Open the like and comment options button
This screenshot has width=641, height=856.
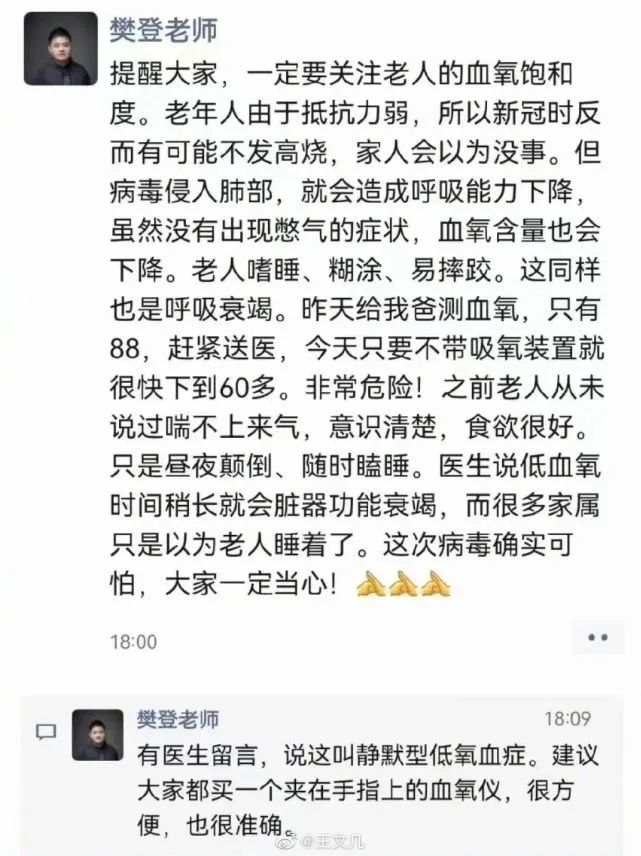[x=597, y=637]
